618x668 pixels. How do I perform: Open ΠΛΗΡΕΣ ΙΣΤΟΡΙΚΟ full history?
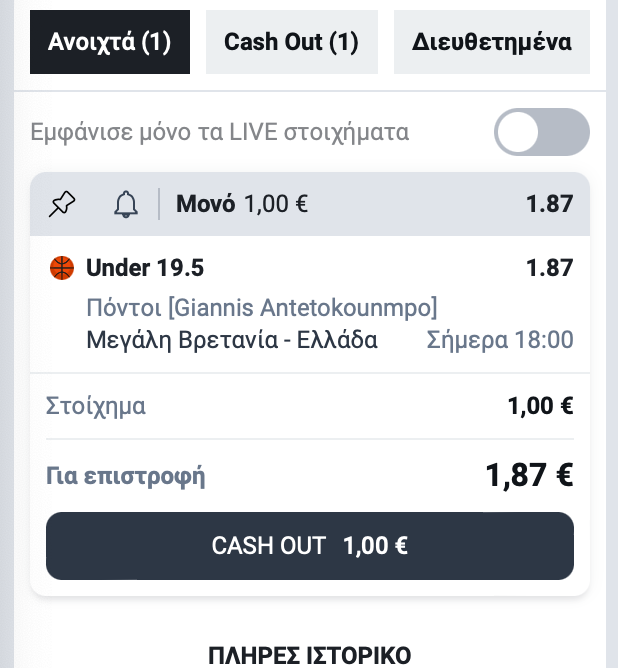[x=310, y=655]
